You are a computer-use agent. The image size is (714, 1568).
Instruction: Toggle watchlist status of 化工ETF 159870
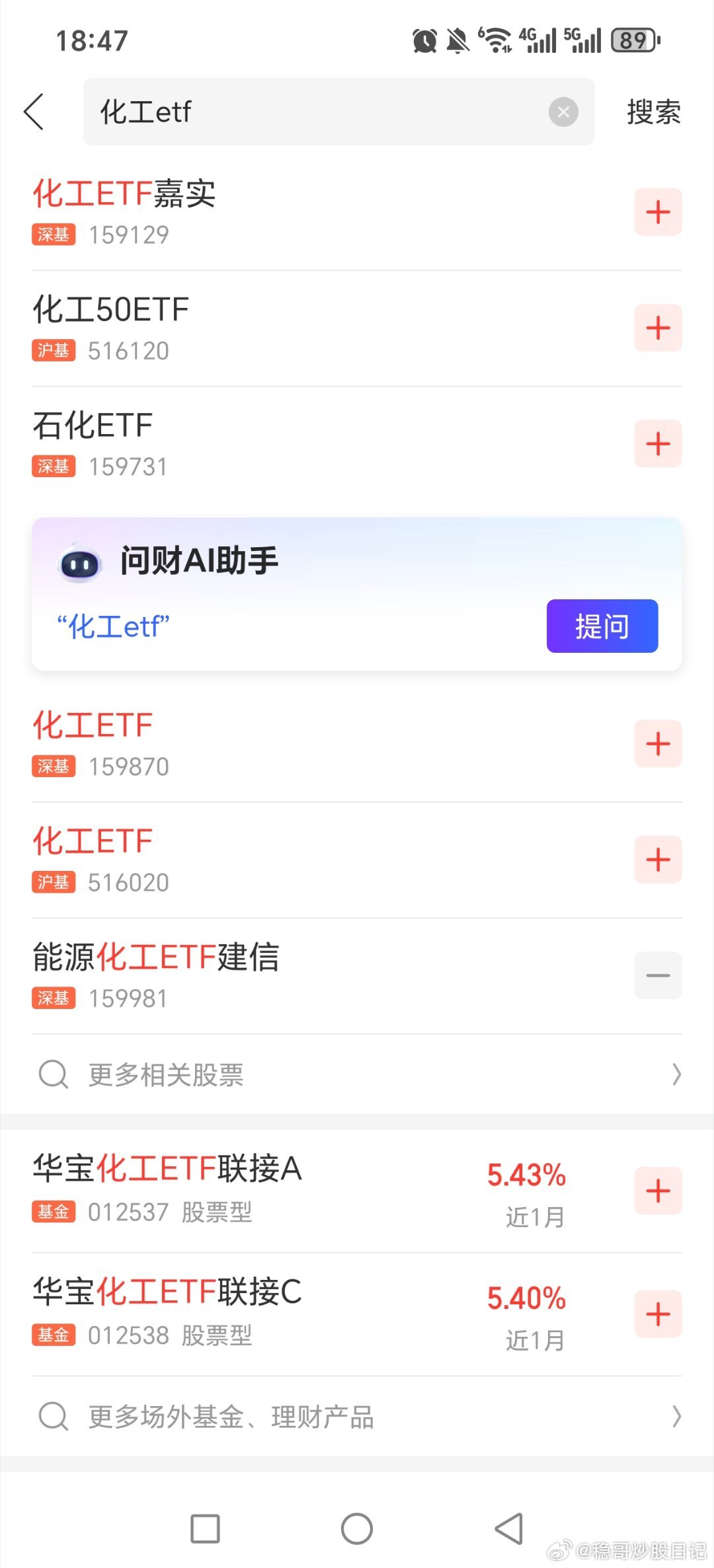point(657,743)
